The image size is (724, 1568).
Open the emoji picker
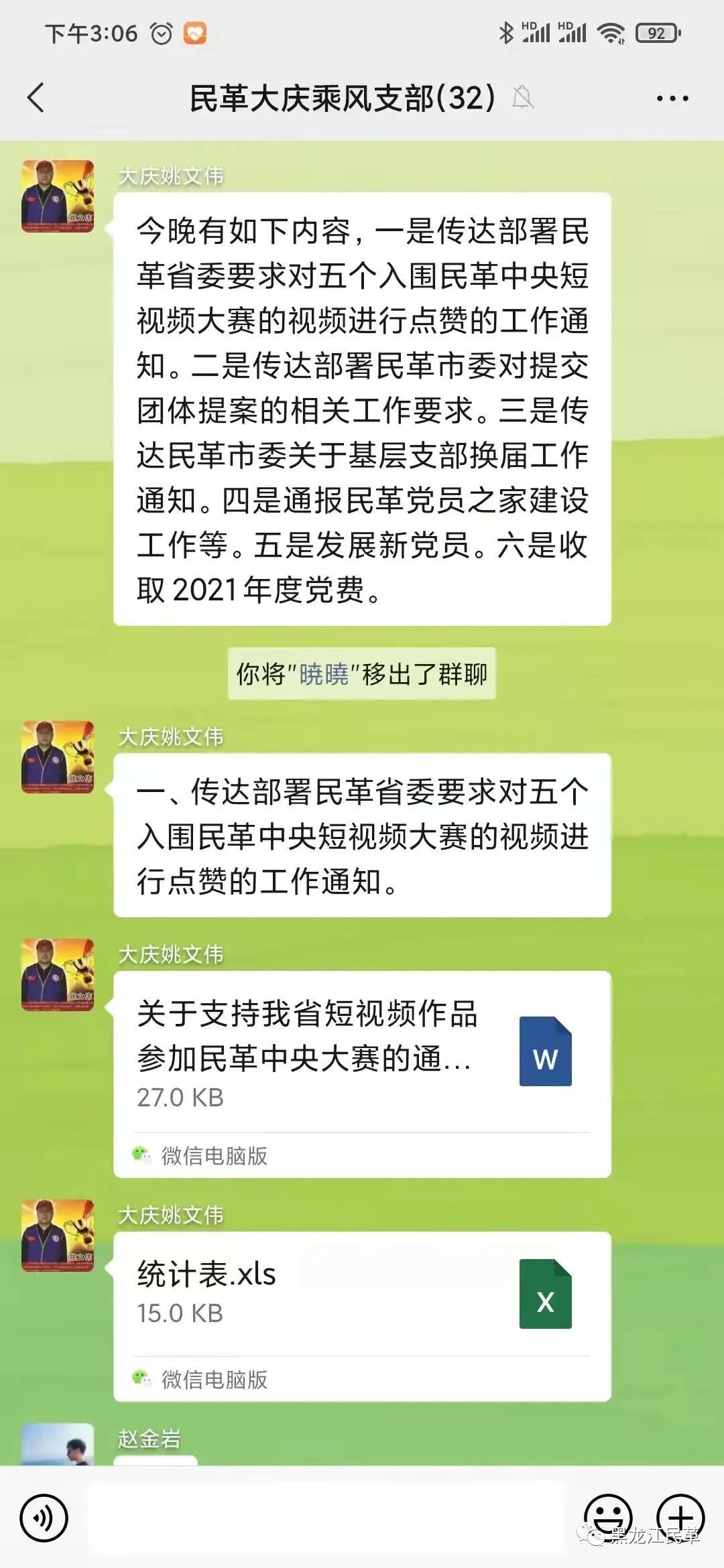tap(608, 1516)
